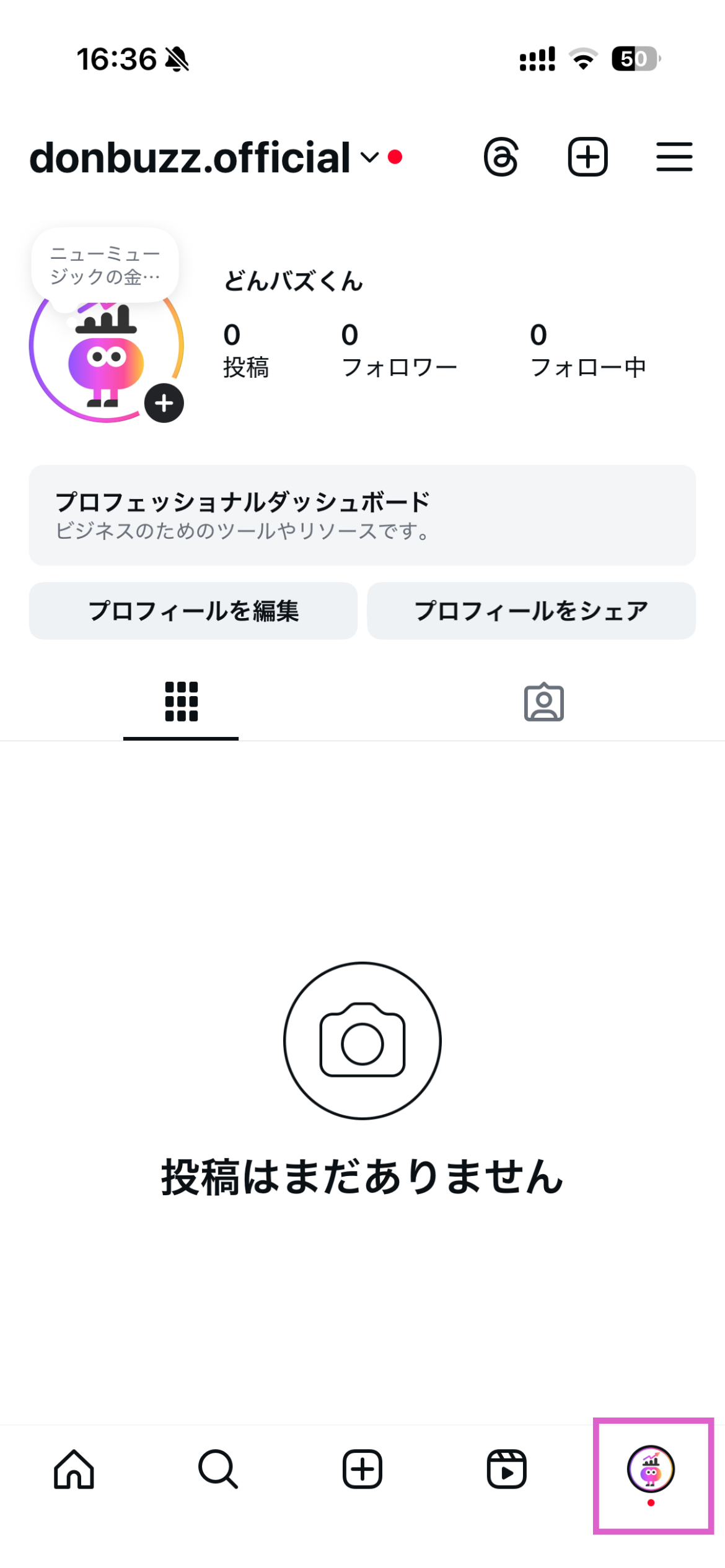View the フォロー中 following count
This screenshot has width=725, height=1568.
pos(589,347)
